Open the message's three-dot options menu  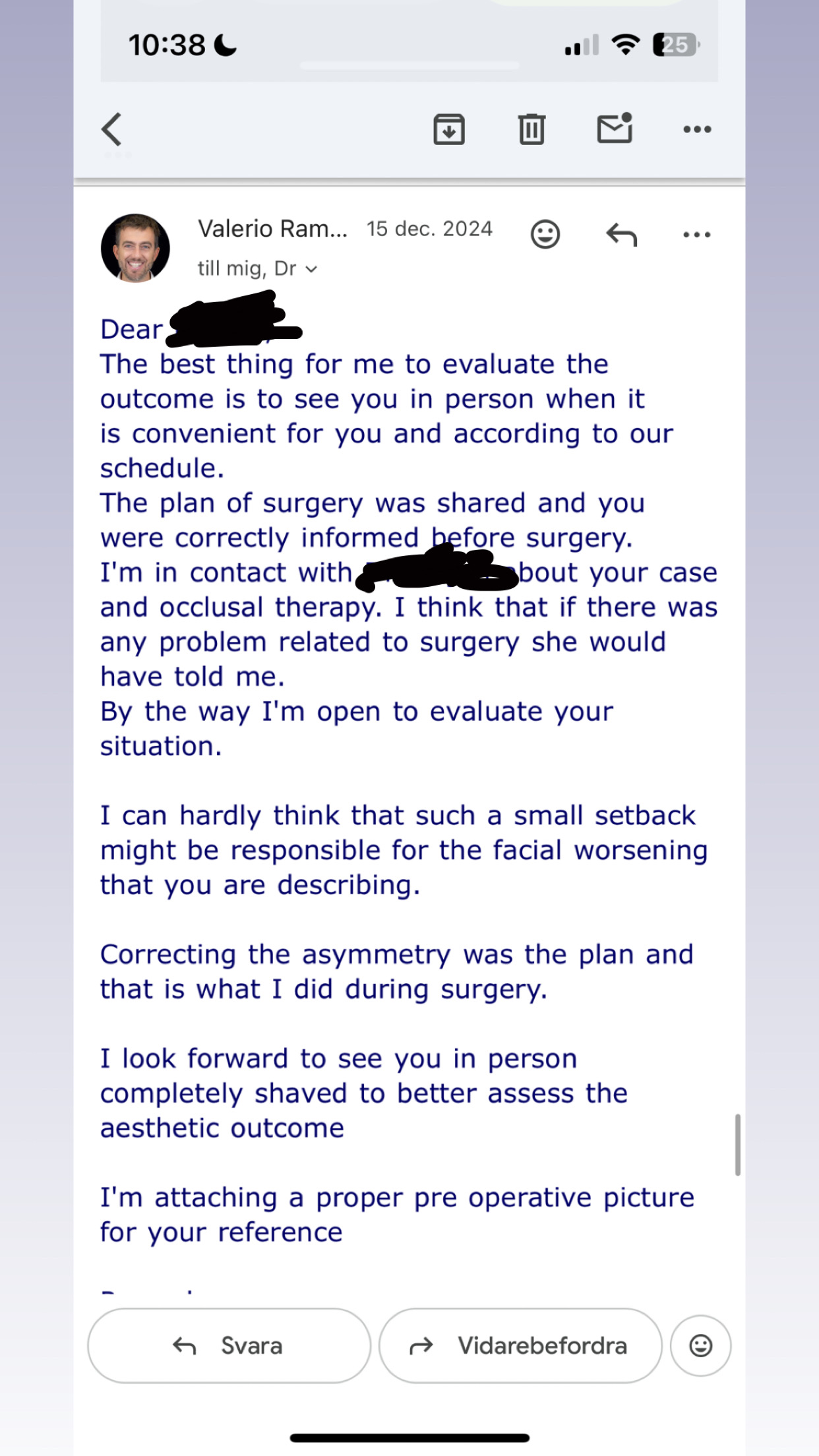click(697, 234)
